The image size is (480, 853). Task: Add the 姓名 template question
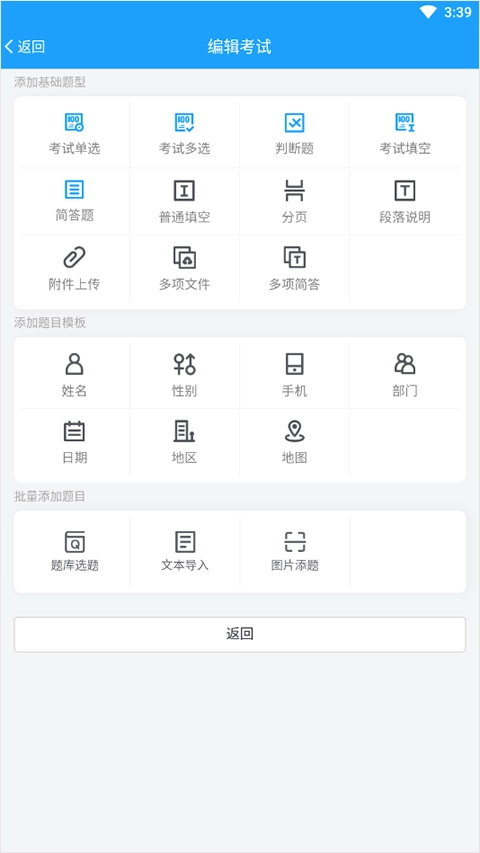coord(75,375)
